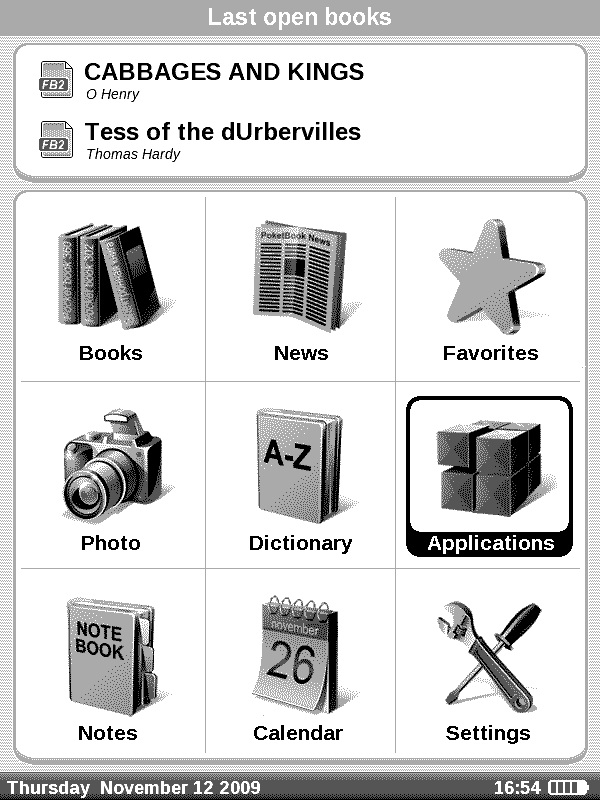
Task: Go to Settings
Action: (488, 667)
